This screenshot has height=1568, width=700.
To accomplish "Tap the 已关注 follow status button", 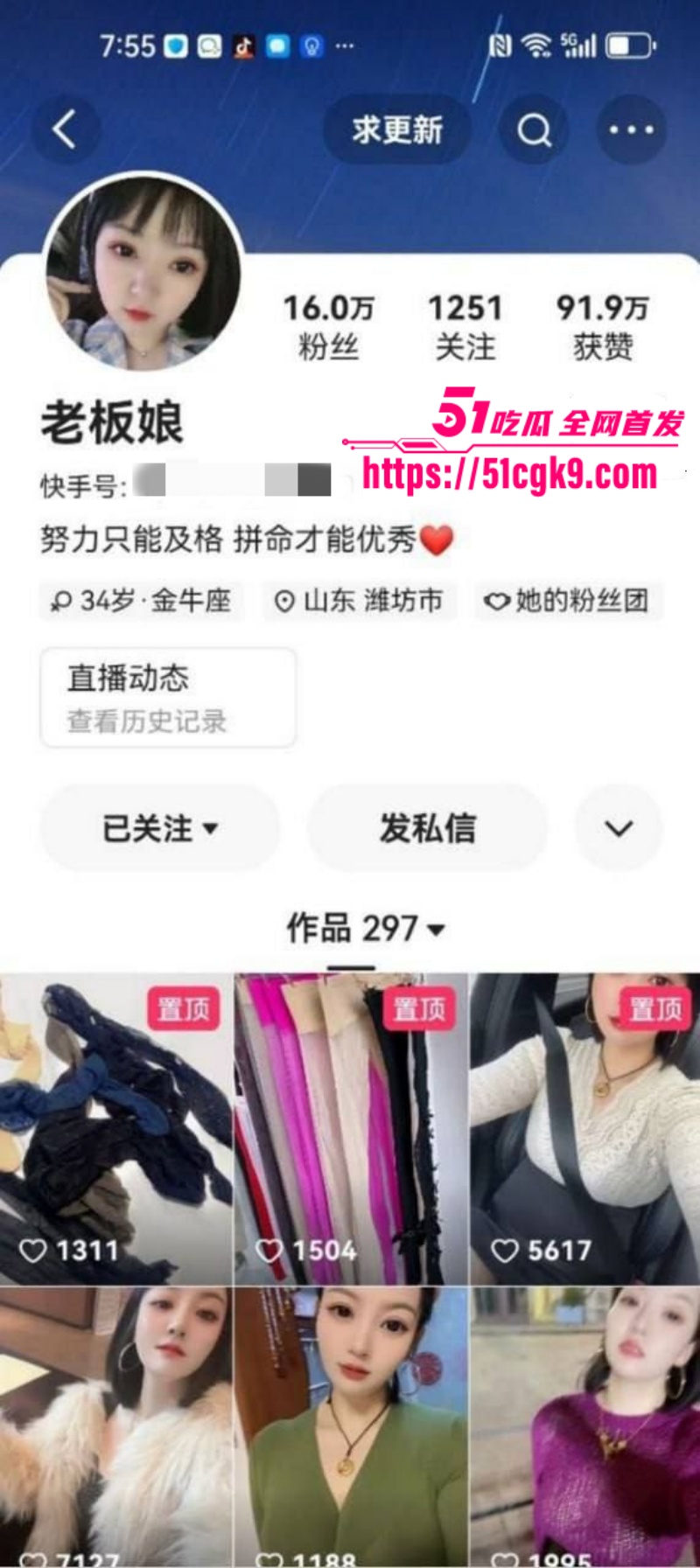I will (160, 827).
